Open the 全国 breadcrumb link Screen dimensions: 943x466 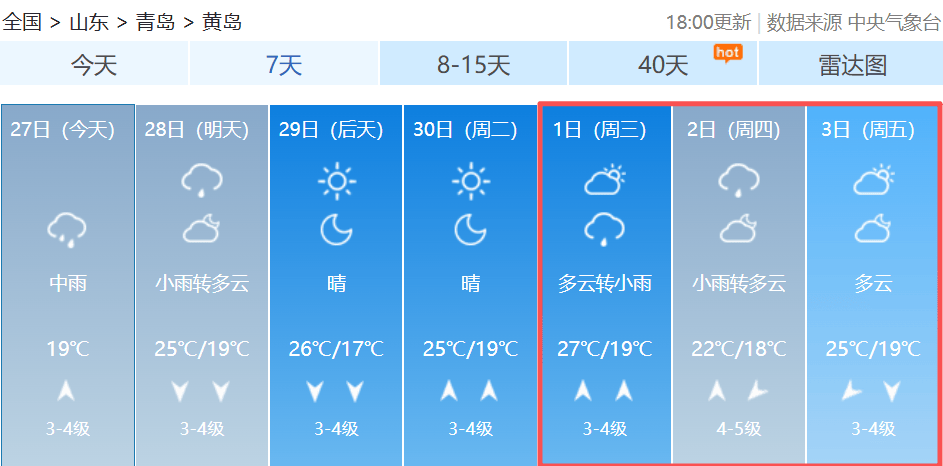pos(22,22)
